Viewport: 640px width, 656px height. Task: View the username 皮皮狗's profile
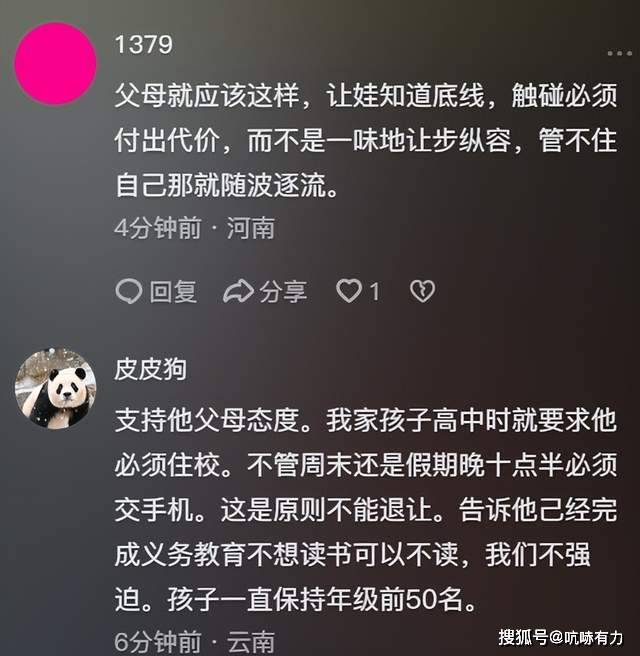coord(150,369)
